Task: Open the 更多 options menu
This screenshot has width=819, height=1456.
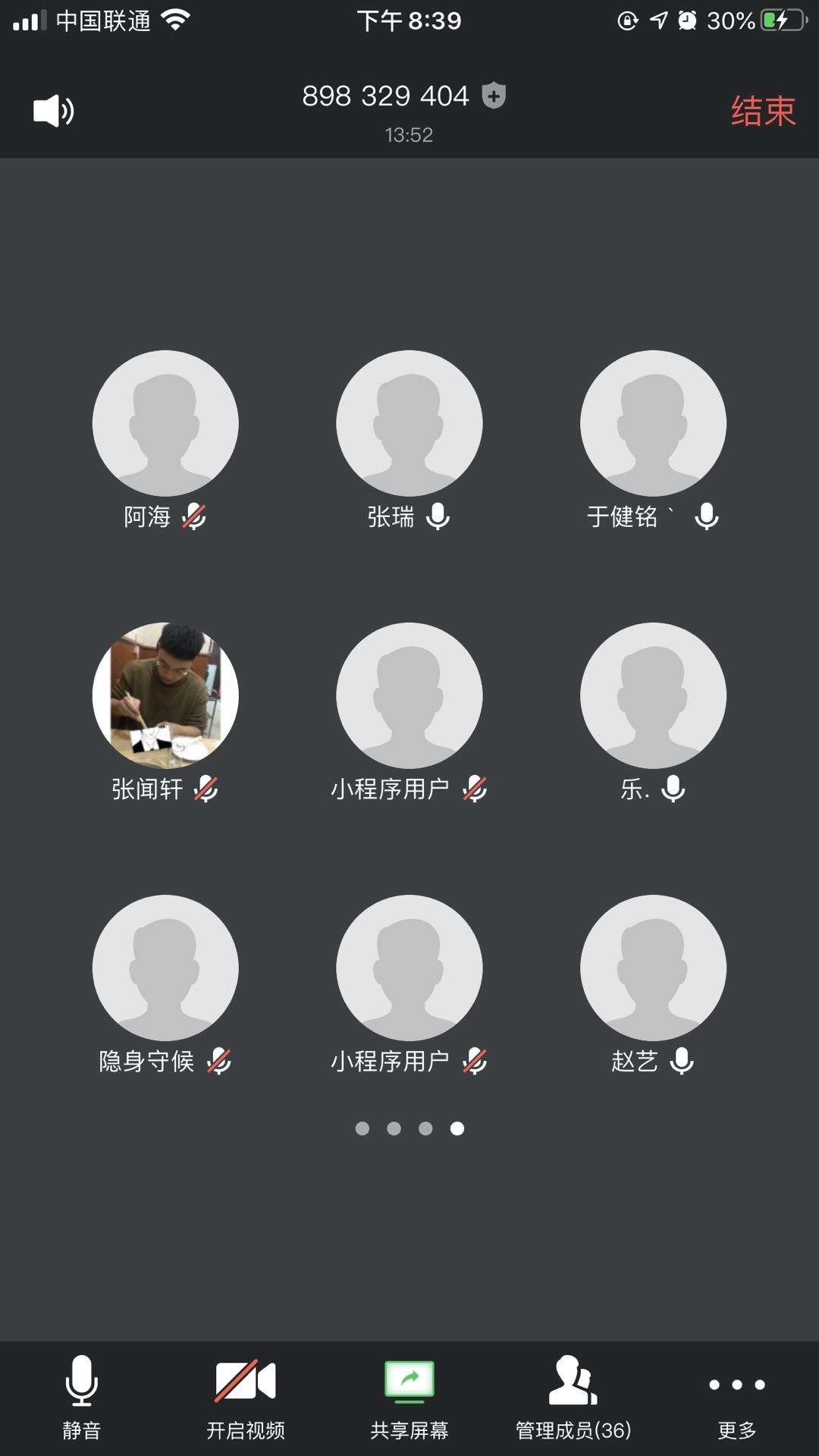Action: [737, 1396]
